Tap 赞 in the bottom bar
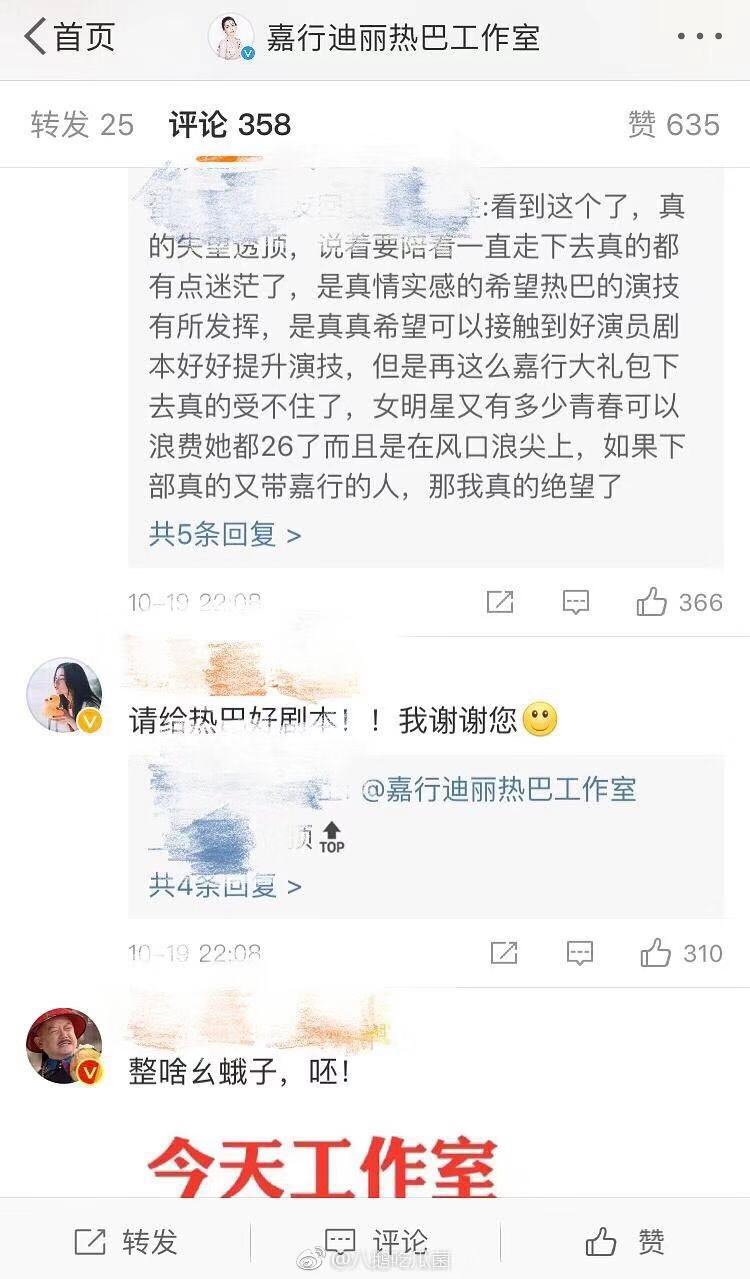Screen dimensions: 750x1279 (625, 1242)
